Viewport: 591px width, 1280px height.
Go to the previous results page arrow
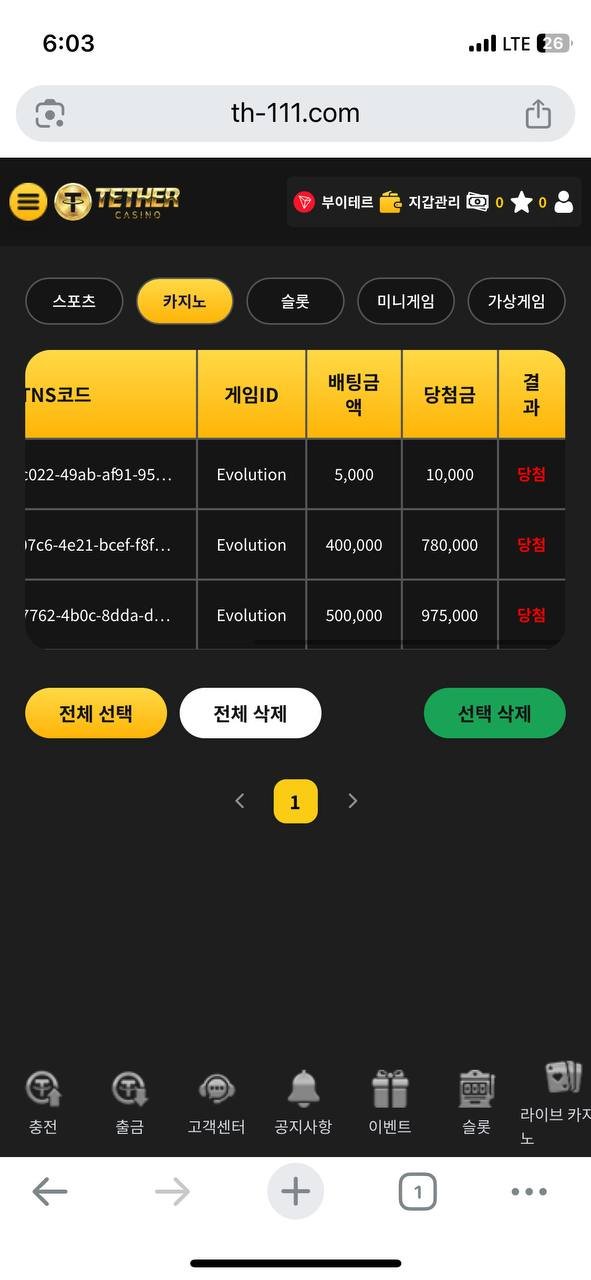click(239, 801)
